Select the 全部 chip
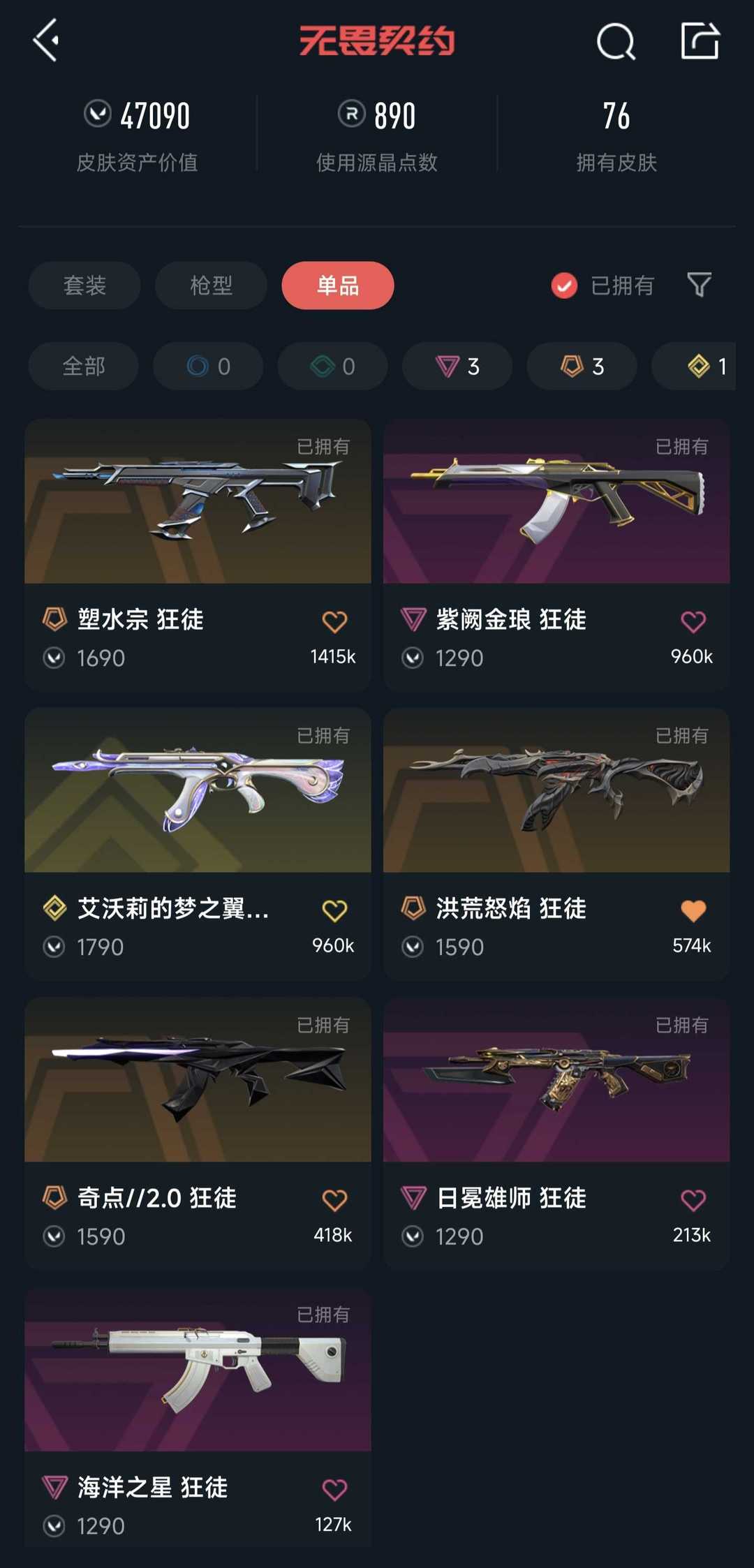This screenshot has height=1568, width=754. [x=84, y=366]
